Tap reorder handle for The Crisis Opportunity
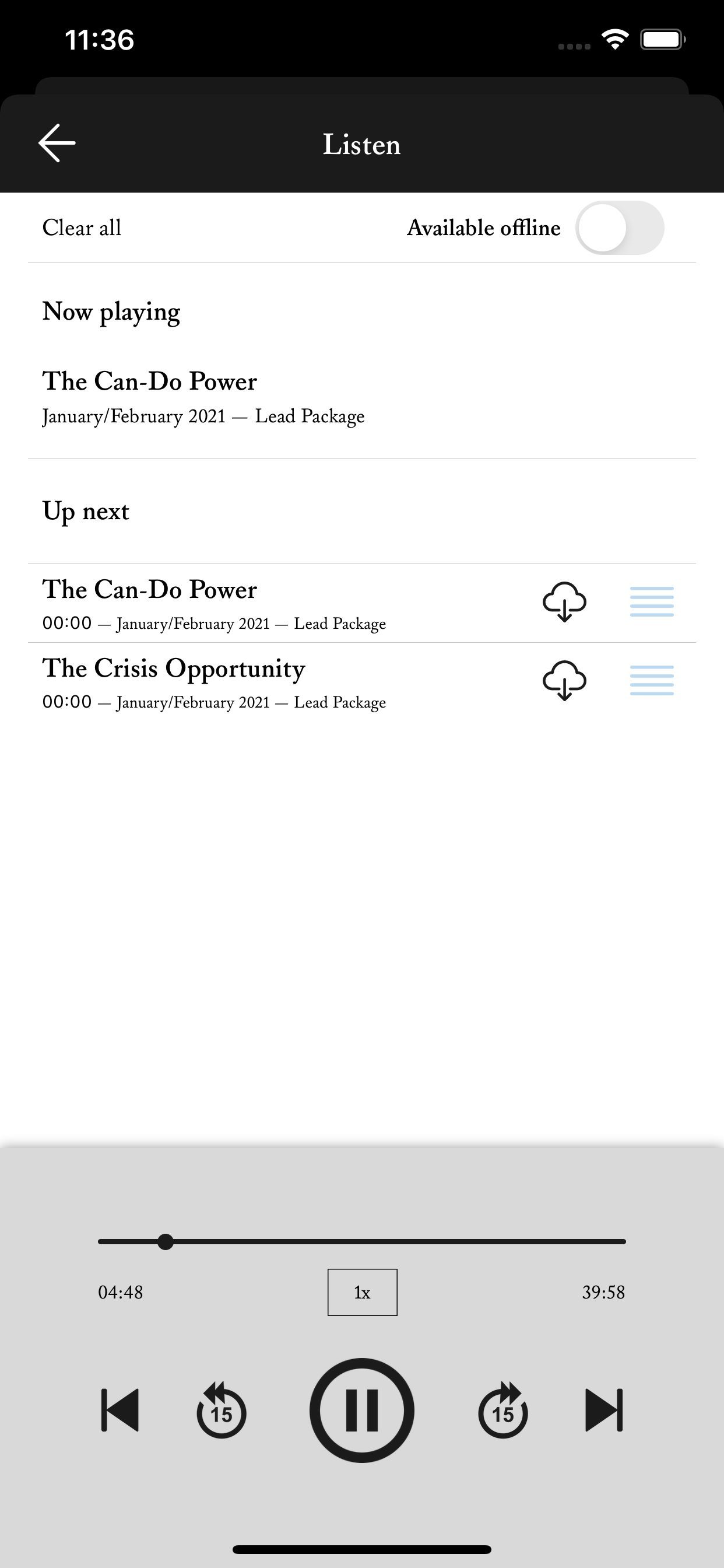The height and width of the screenshot is (1568, 724). pyautogui.click(x=652, y=680)
